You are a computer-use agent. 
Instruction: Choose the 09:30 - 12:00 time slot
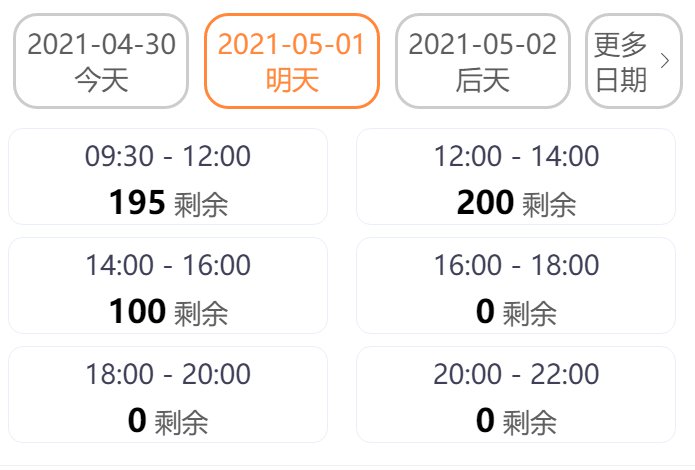click(x=168, y=177)
